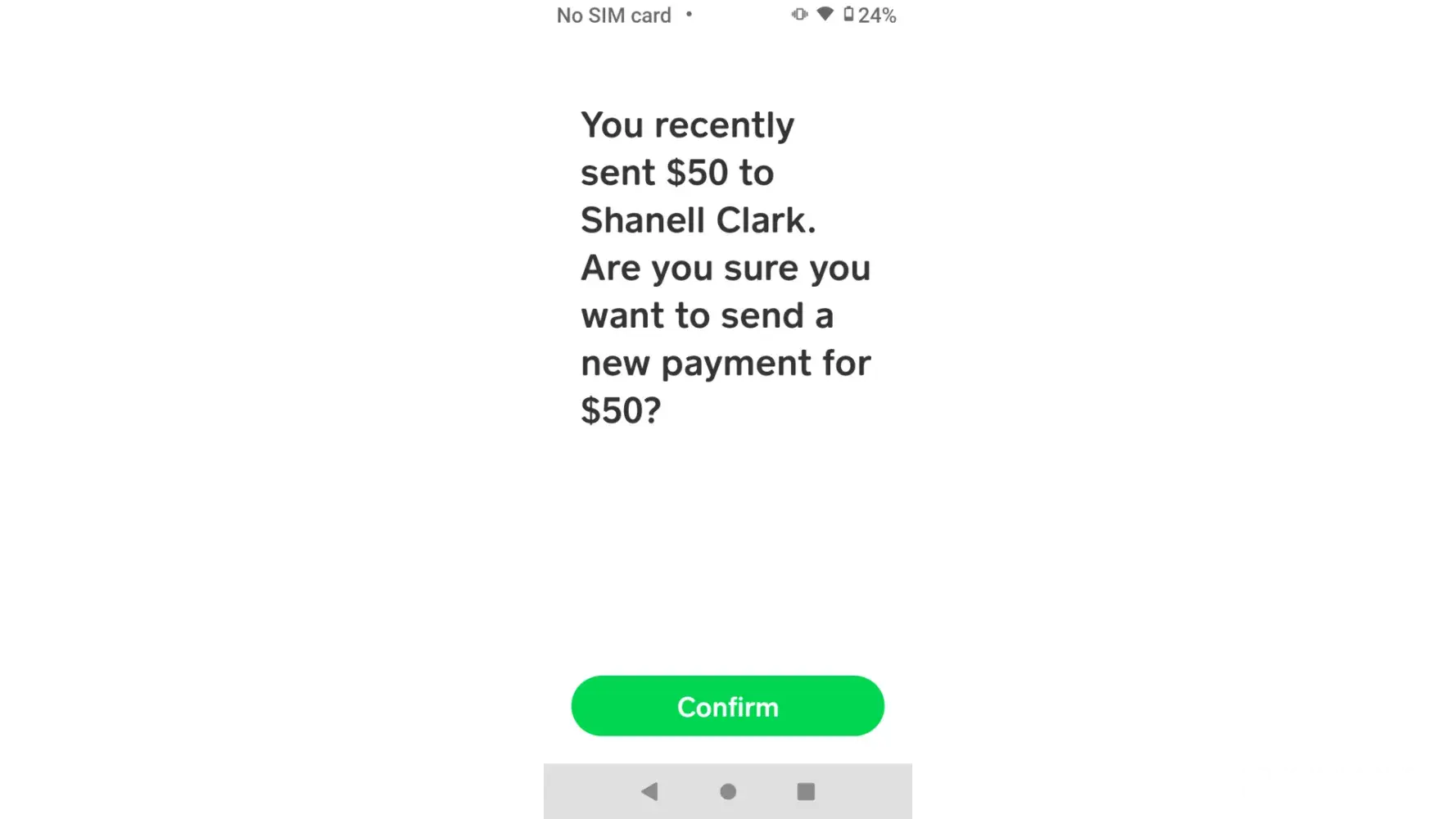Open the recent apps view
Image resolution: width=1456 pixels, height=819 pixels.
806,791
